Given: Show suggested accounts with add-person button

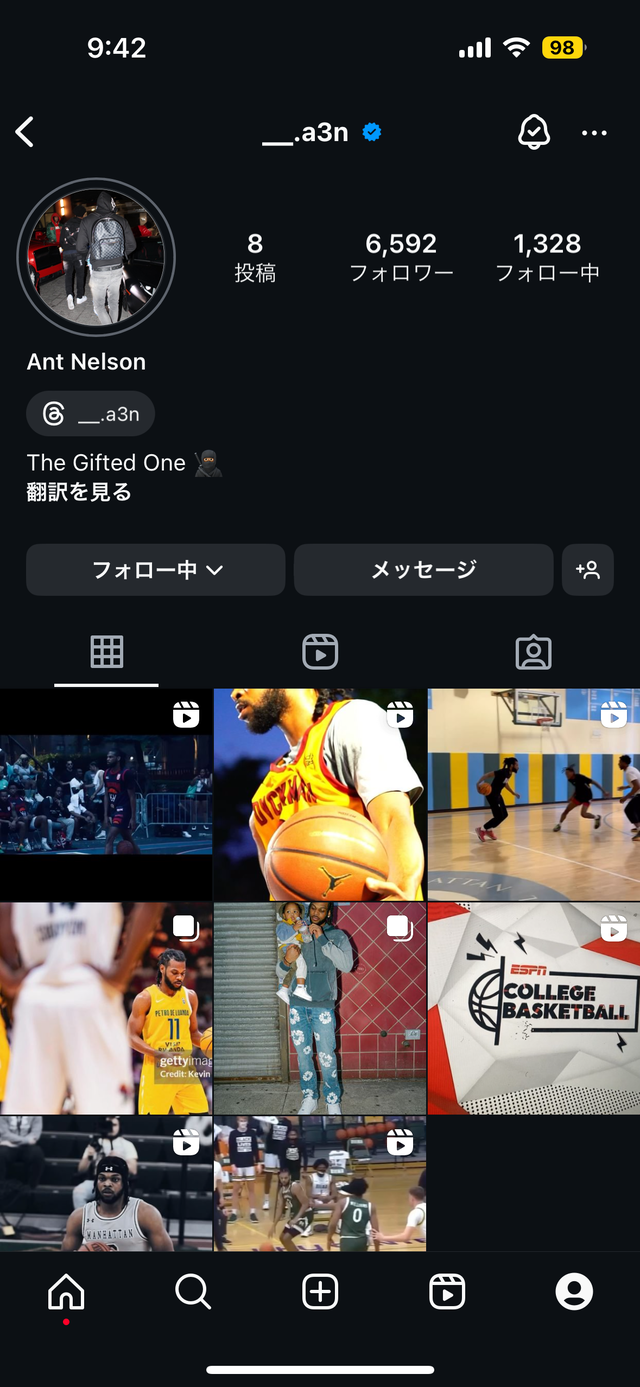Looking at the screenshot, I should (588, 570).
